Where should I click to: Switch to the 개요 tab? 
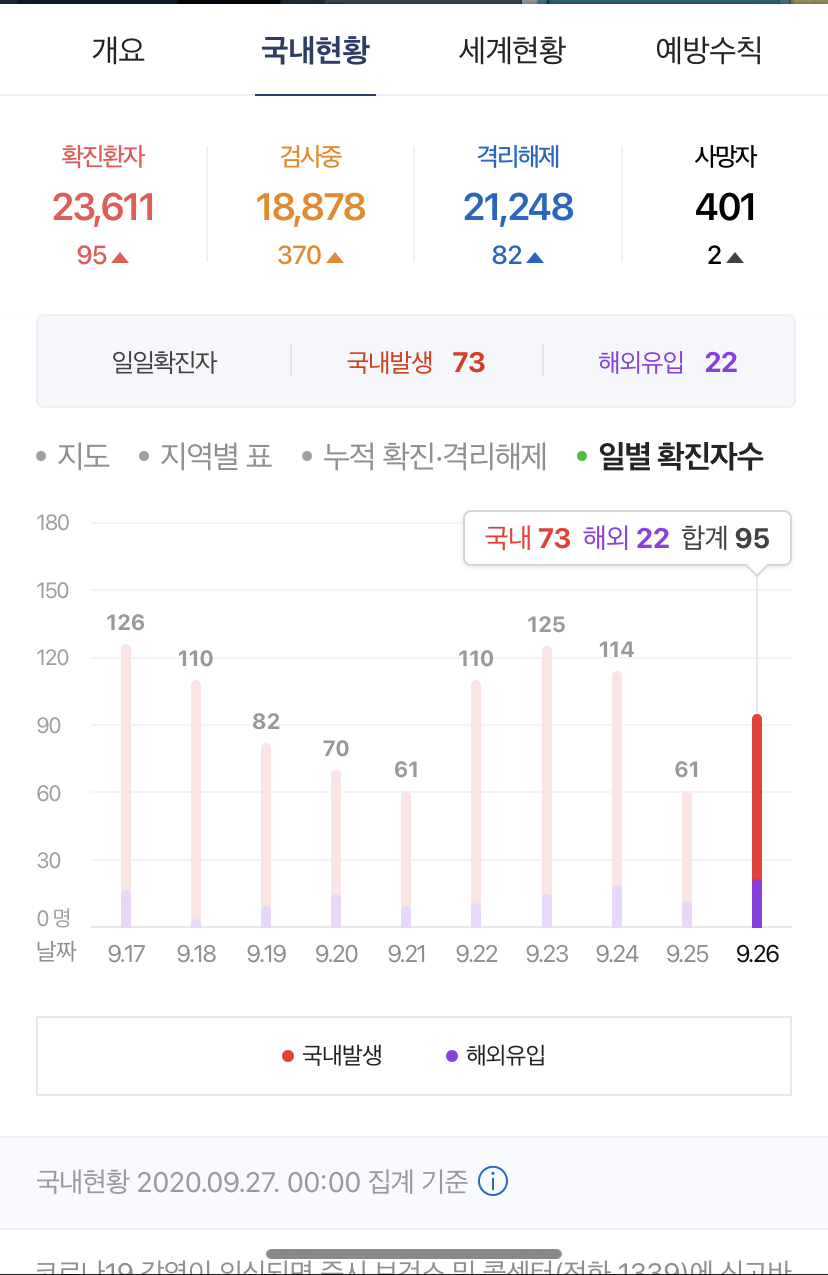click(118, 50)
